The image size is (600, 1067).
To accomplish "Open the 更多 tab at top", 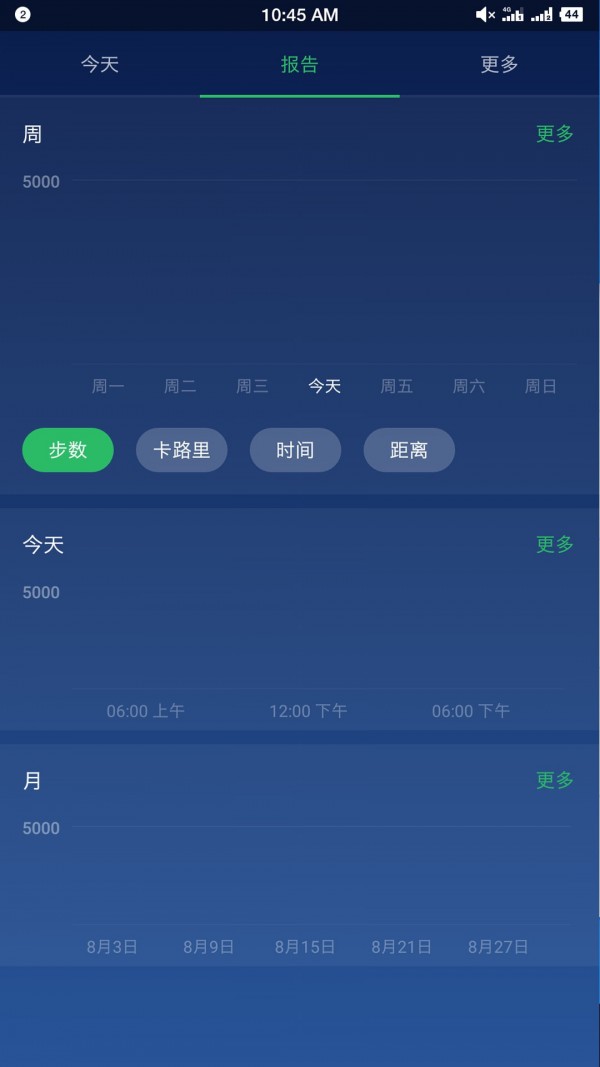I will click(x=499, y=64).
